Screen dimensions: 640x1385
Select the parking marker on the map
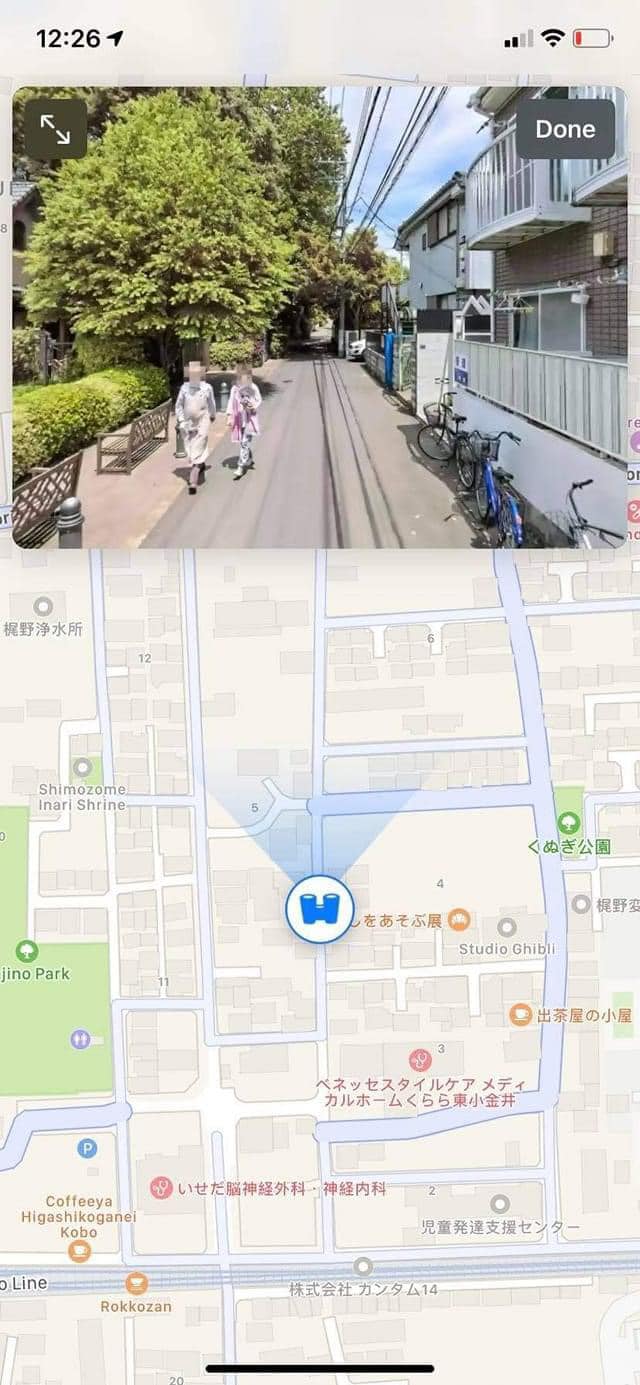[88, 1149]
